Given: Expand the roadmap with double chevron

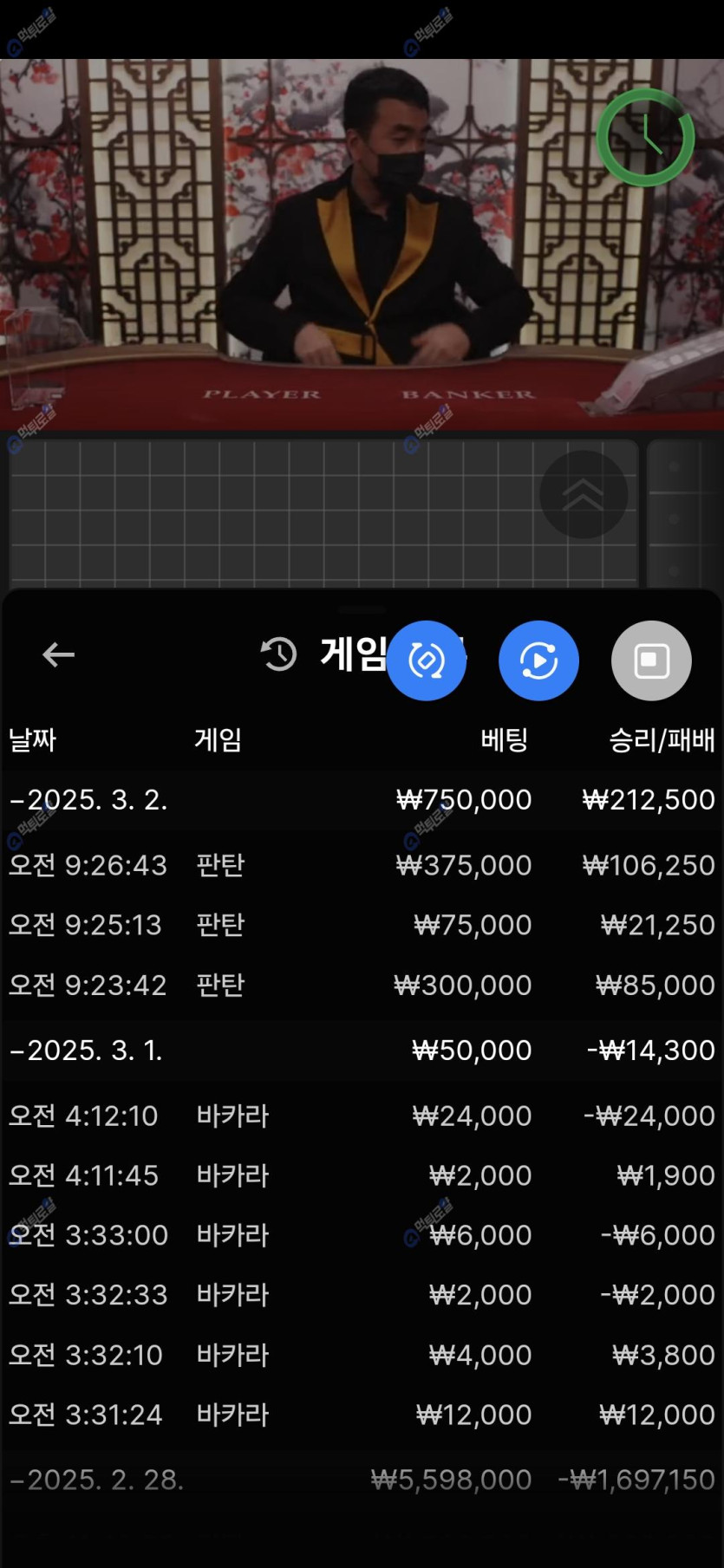Looking at the screenshot, I should (x=583, y=495).
